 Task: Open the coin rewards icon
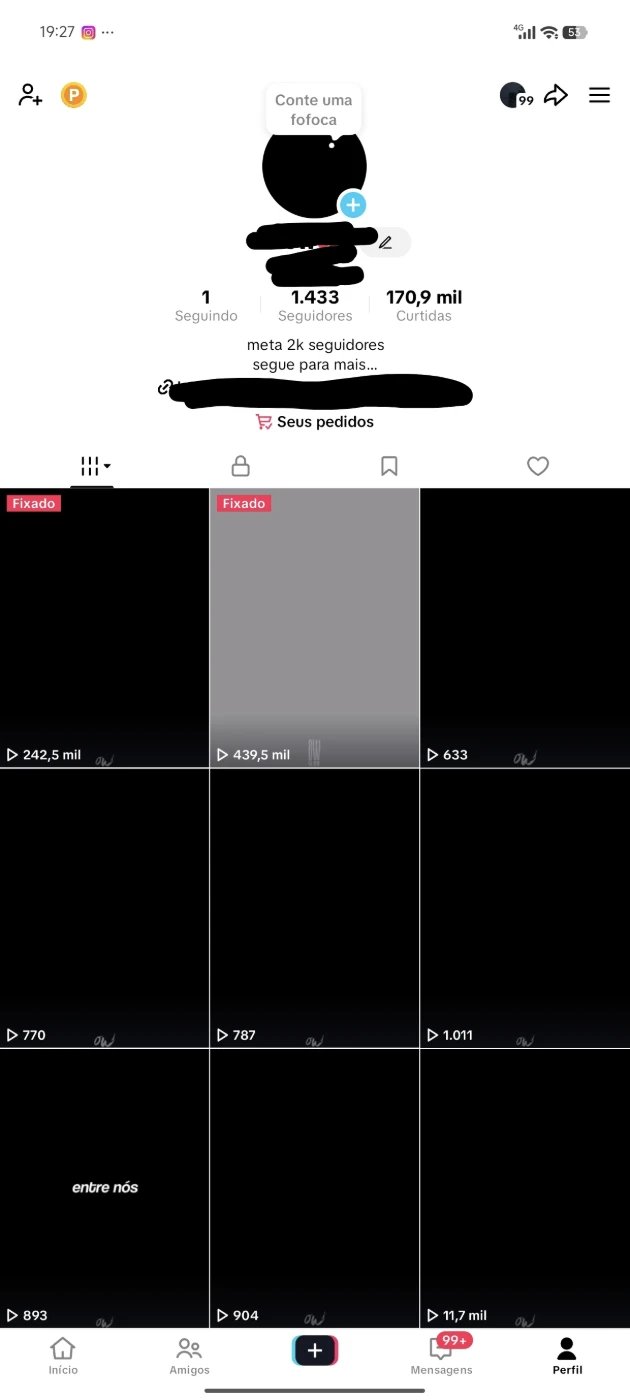pyautogui.click(x=73, y=95)
